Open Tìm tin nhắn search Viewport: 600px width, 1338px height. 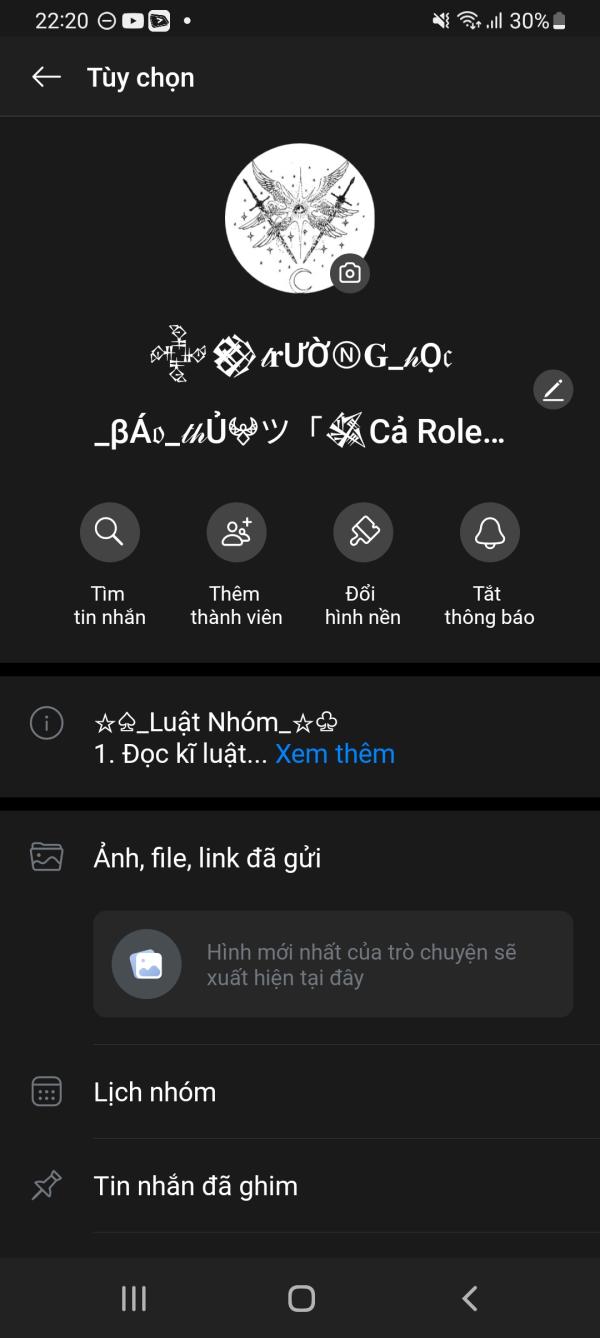(109, 564)
